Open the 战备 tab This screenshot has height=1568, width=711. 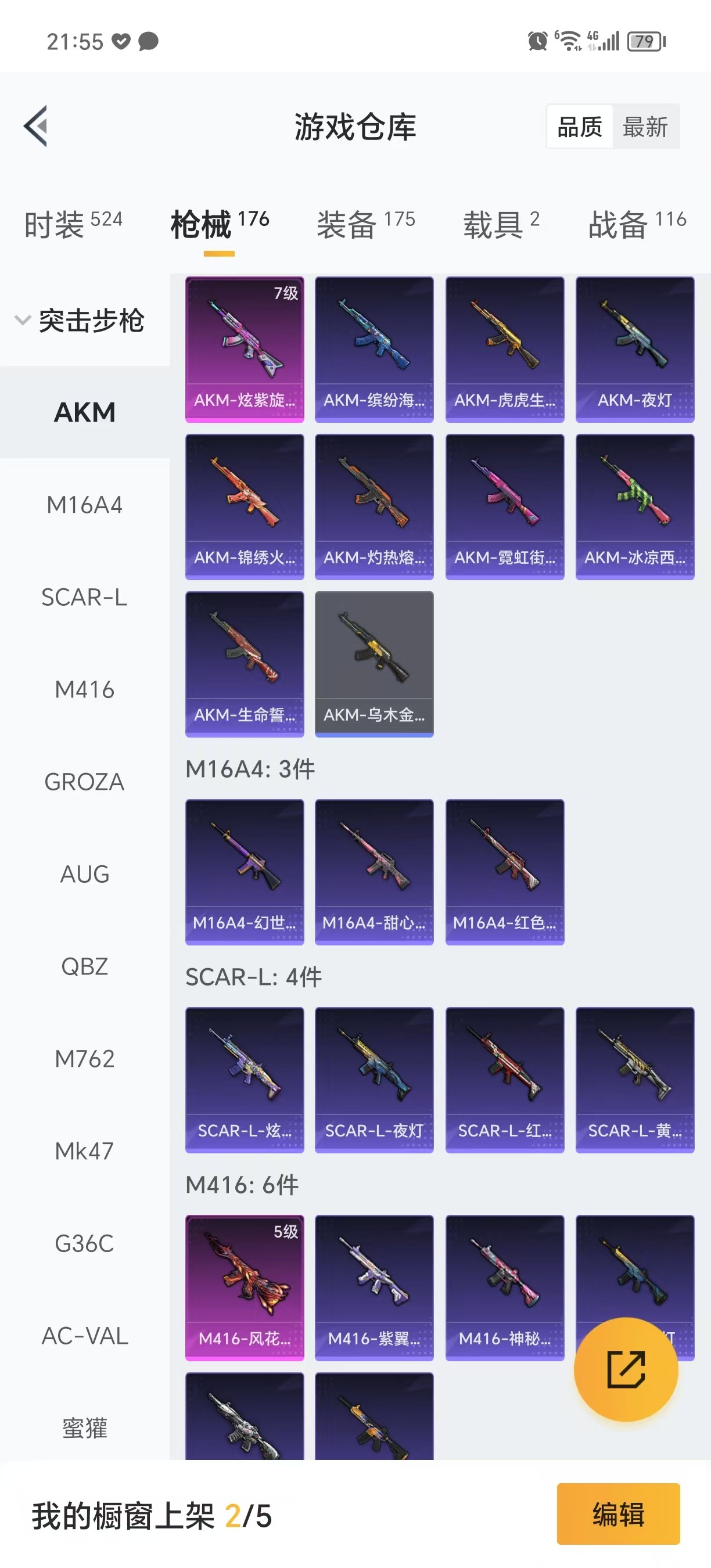pyautogui.click(x=637, y=224)
